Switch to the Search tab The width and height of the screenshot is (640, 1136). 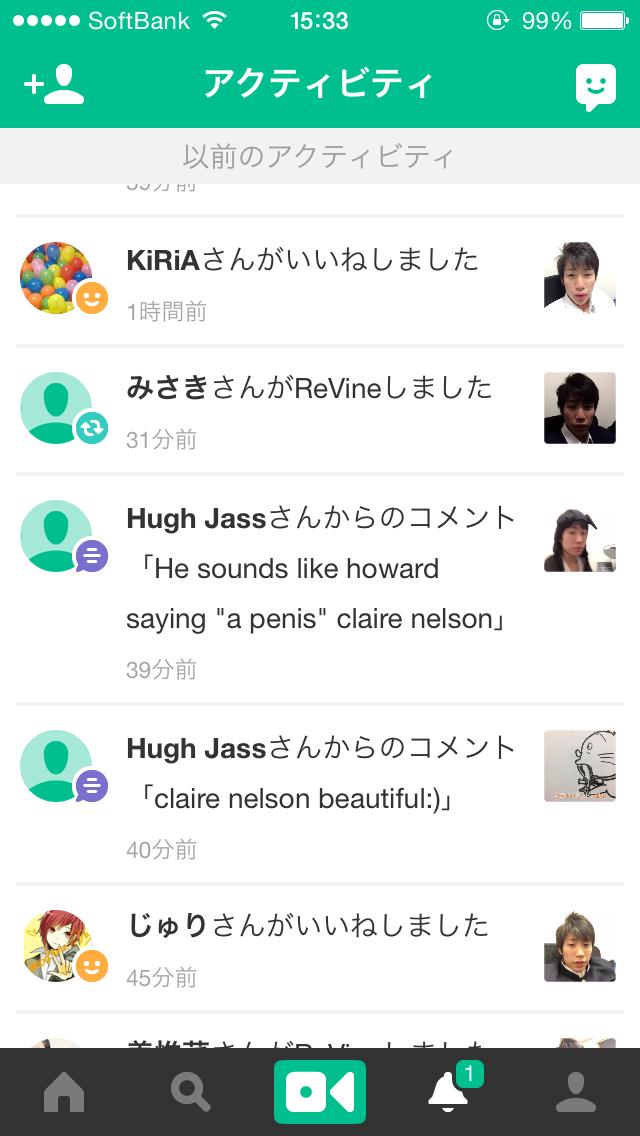pyautogui.click(x=190, y=1092)
